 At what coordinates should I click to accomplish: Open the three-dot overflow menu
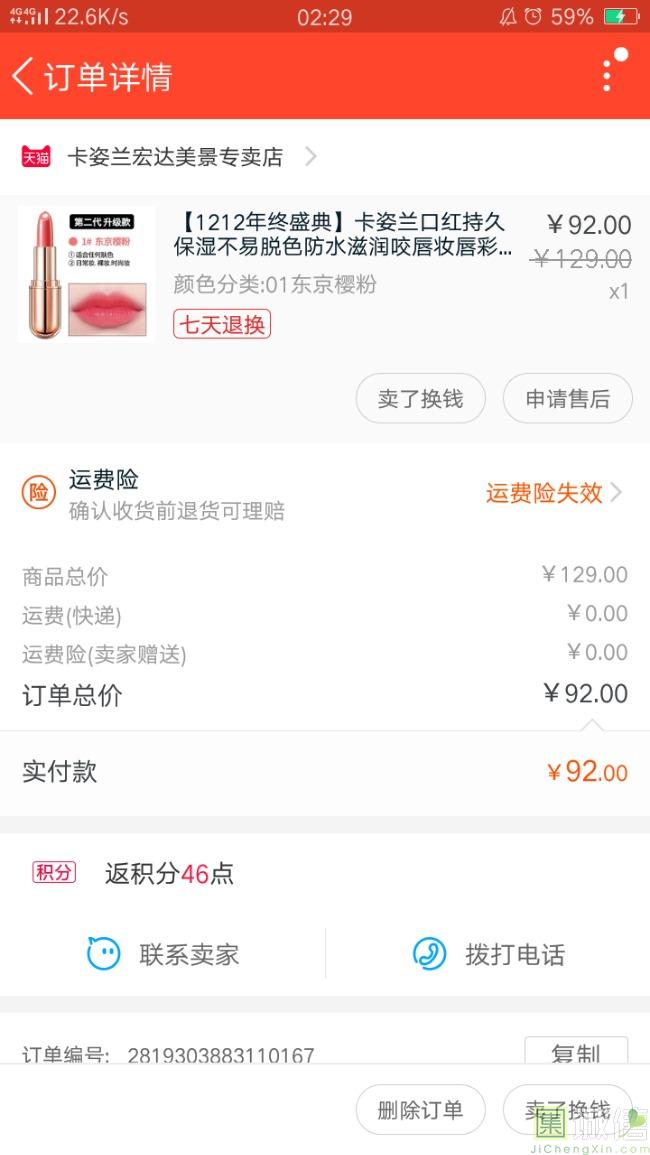[x=607, y=76]
